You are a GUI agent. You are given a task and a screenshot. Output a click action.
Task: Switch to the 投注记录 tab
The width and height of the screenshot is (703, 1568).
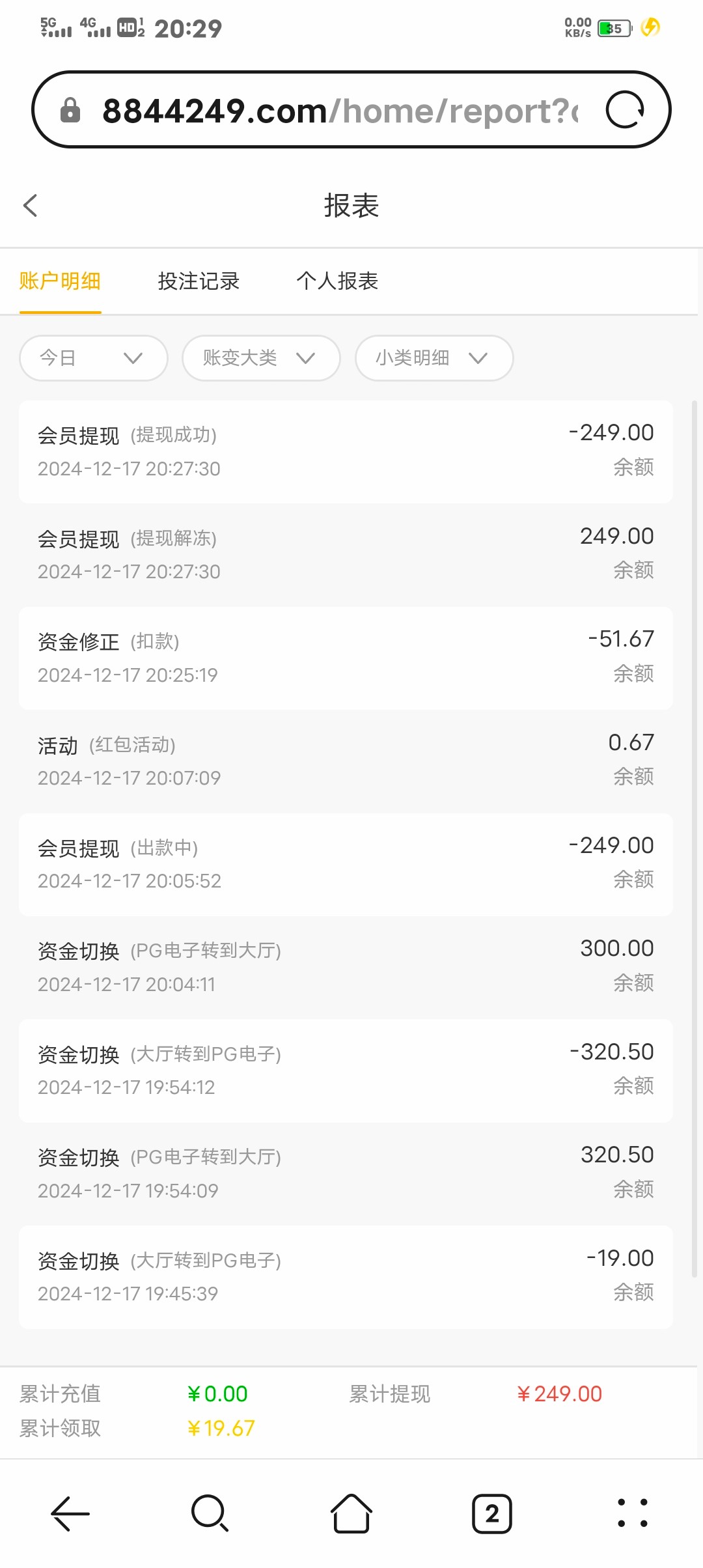199,281
